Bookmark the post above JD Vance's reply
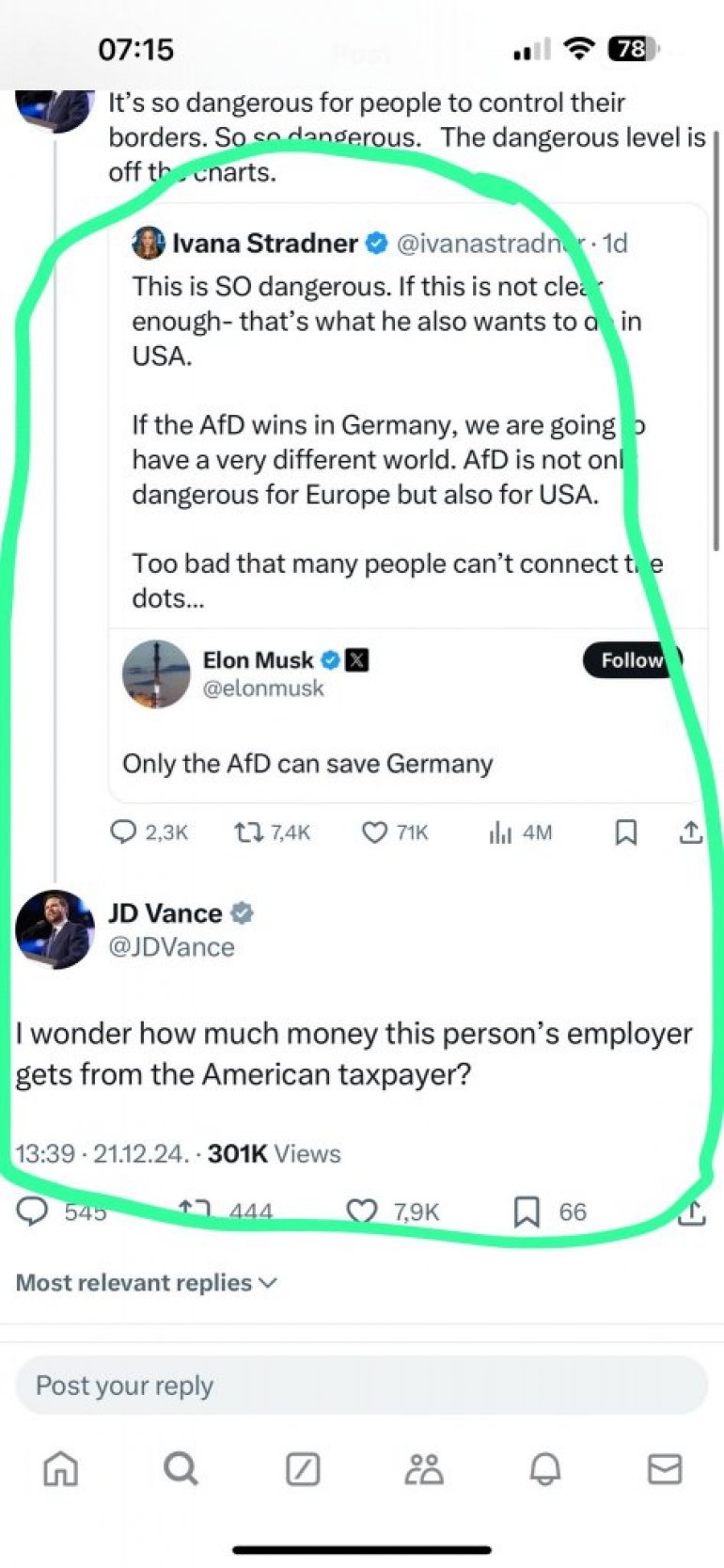Image resolution: width=724 pixels, height=1568 pixels. click(625, 832)
